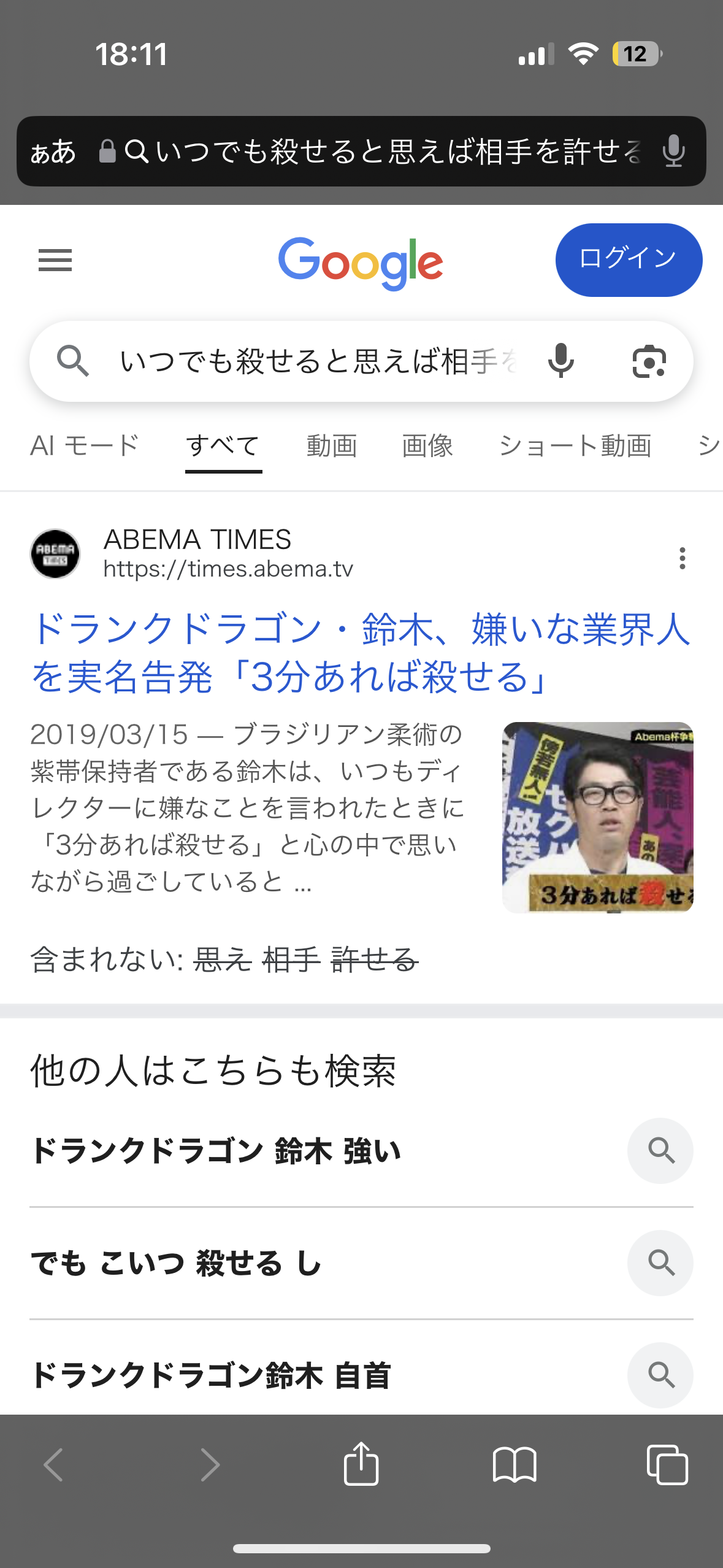Focus the Google search box
The width and height of the screenshot is (723, 1568).
(x=316, y=361)
